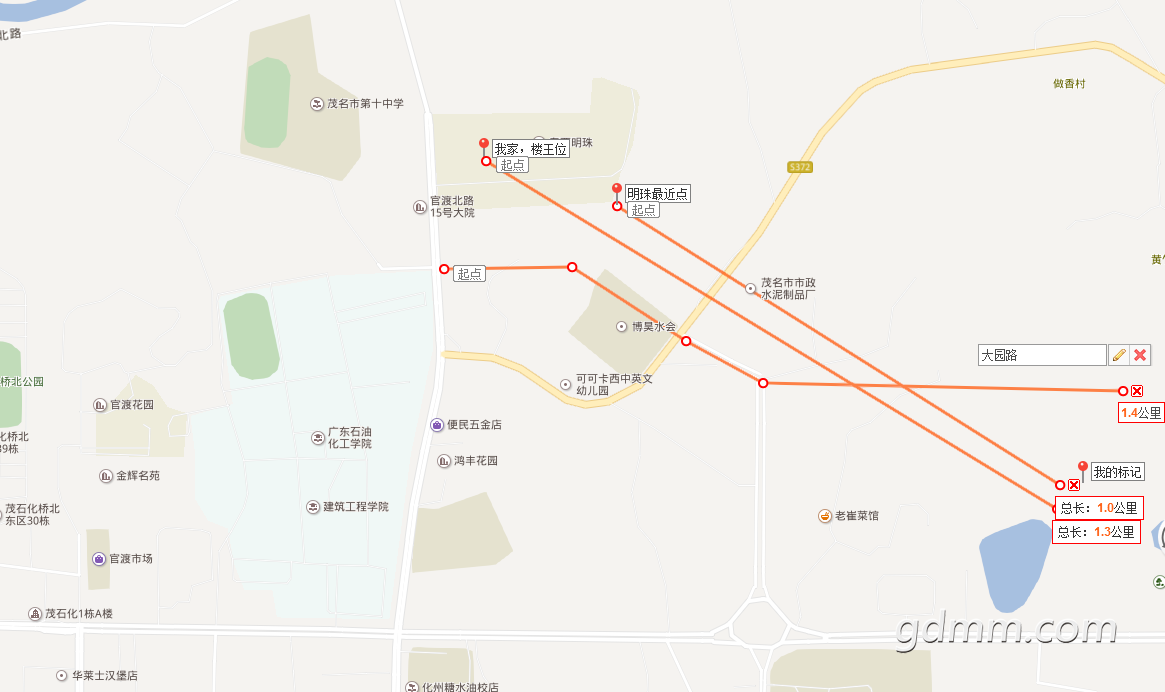Tap the pencil edit icon beside 大园路

(x=1119, y=355)
